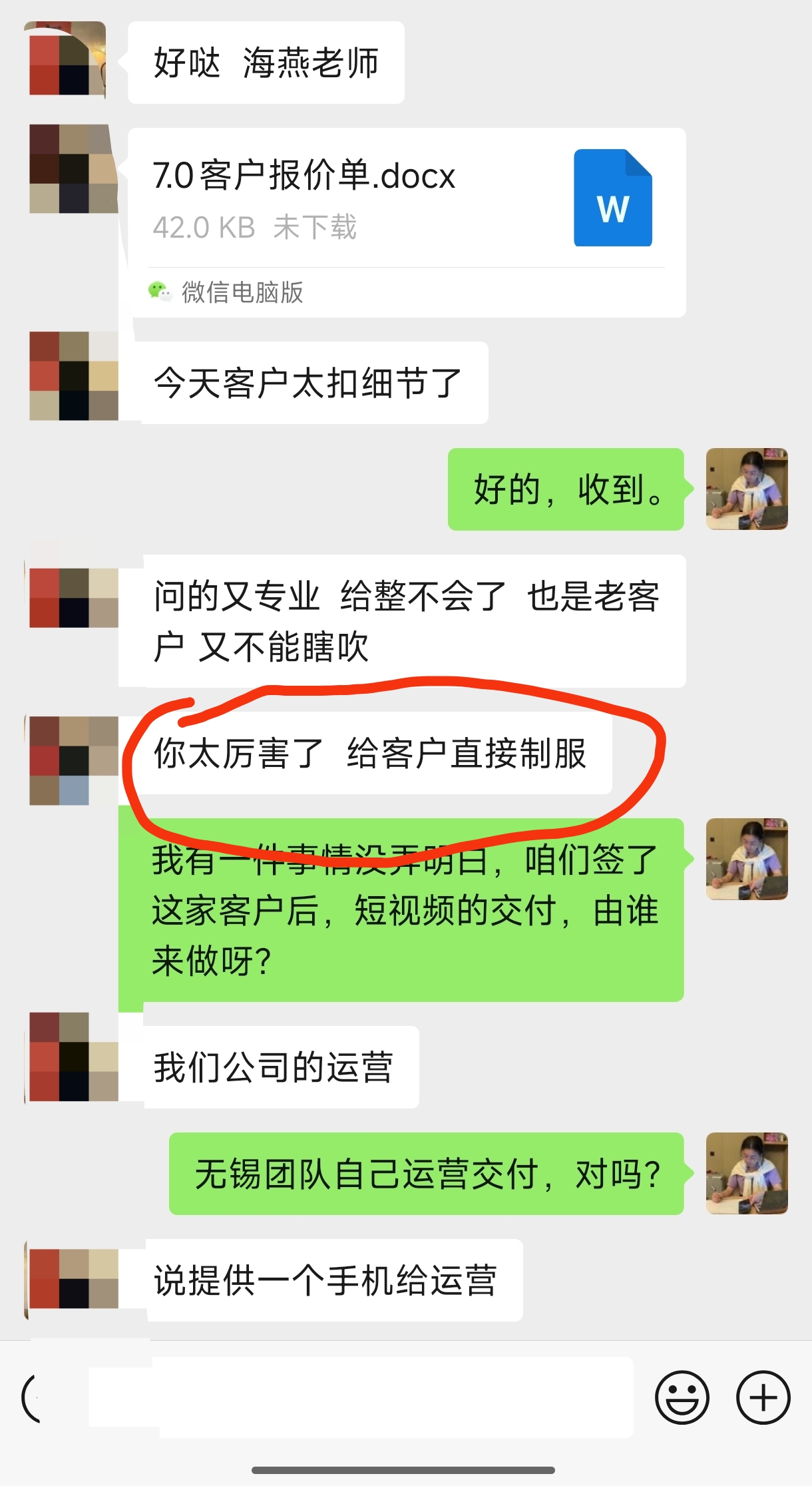This screenshot has height=1486, width=812.
Task: Open the plus attachments menu
Action: pos(763,1397)
